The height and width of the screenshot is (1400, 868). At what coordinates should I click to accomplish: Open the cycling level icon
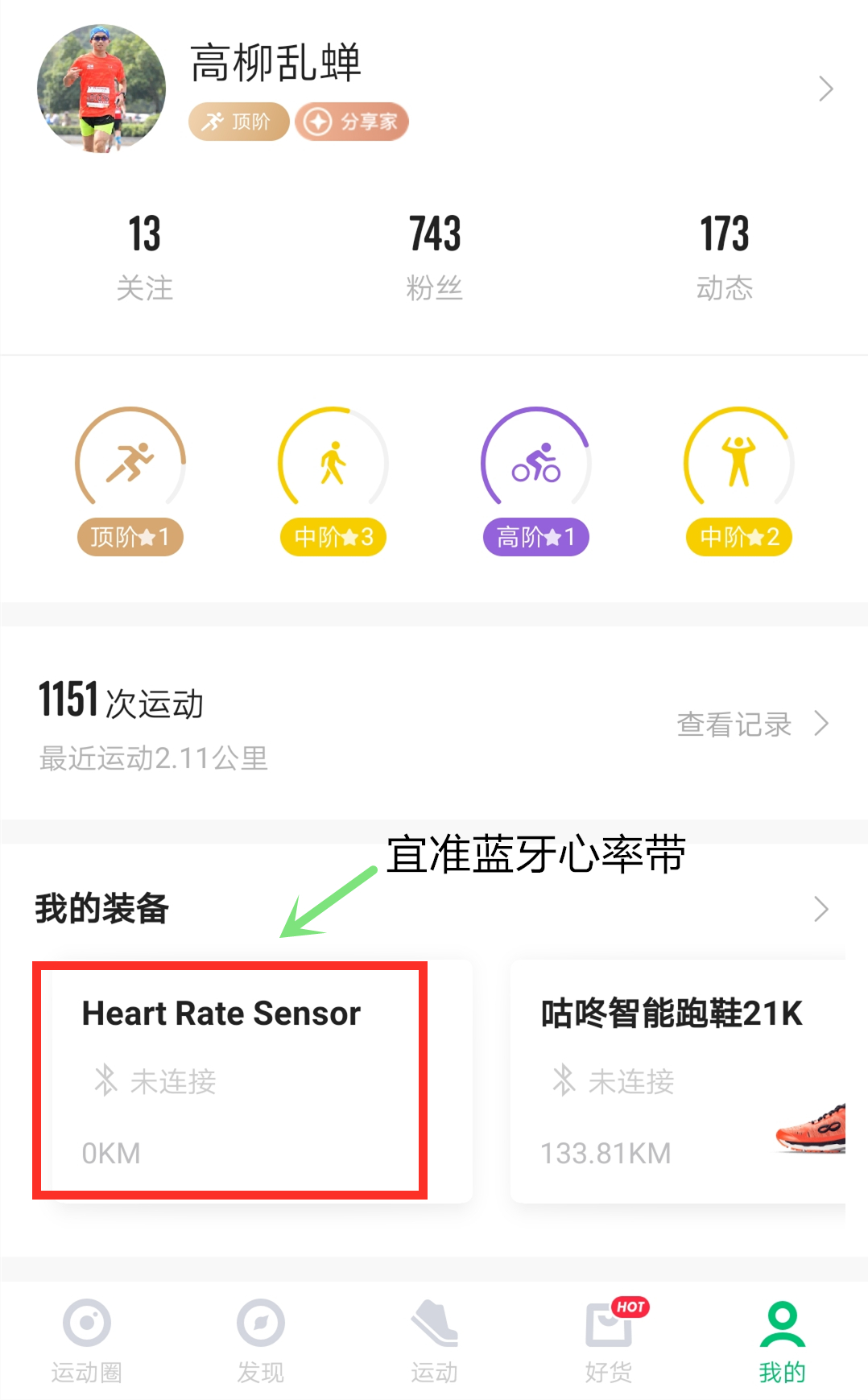(x=535, y=461)
